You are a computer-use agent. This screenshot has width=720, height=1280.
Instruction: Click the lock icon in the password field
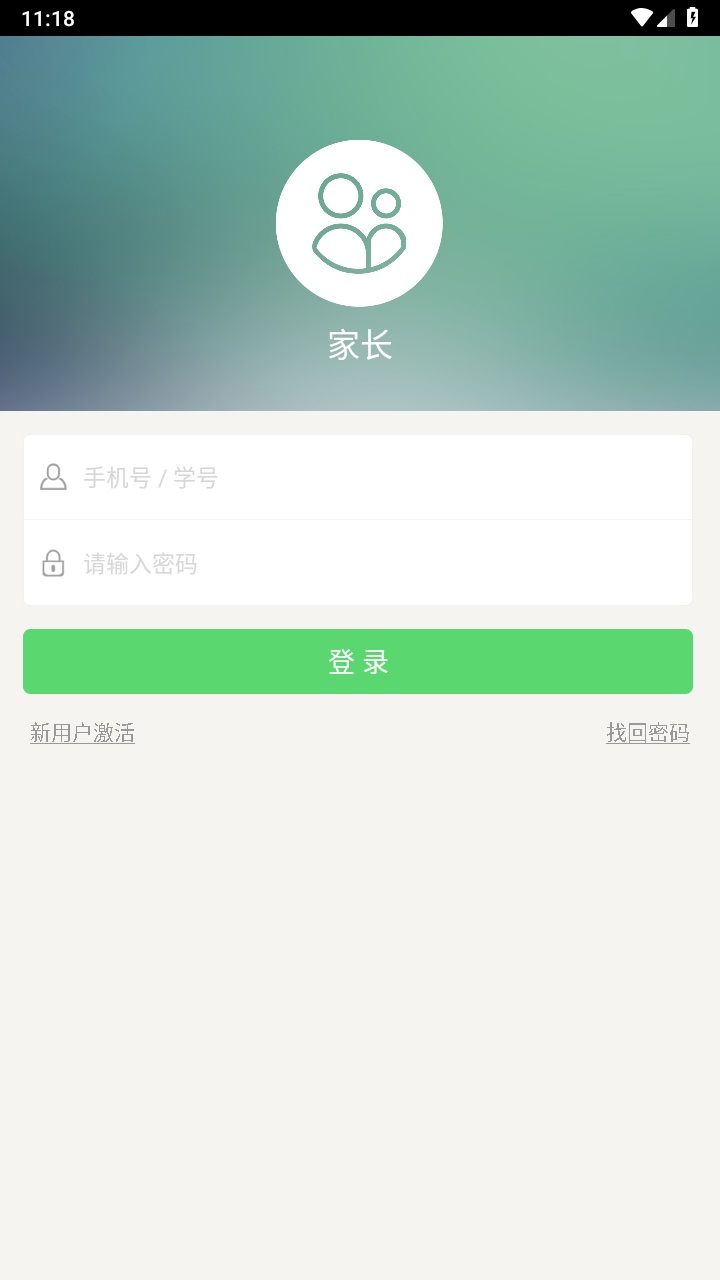(53, 563)
